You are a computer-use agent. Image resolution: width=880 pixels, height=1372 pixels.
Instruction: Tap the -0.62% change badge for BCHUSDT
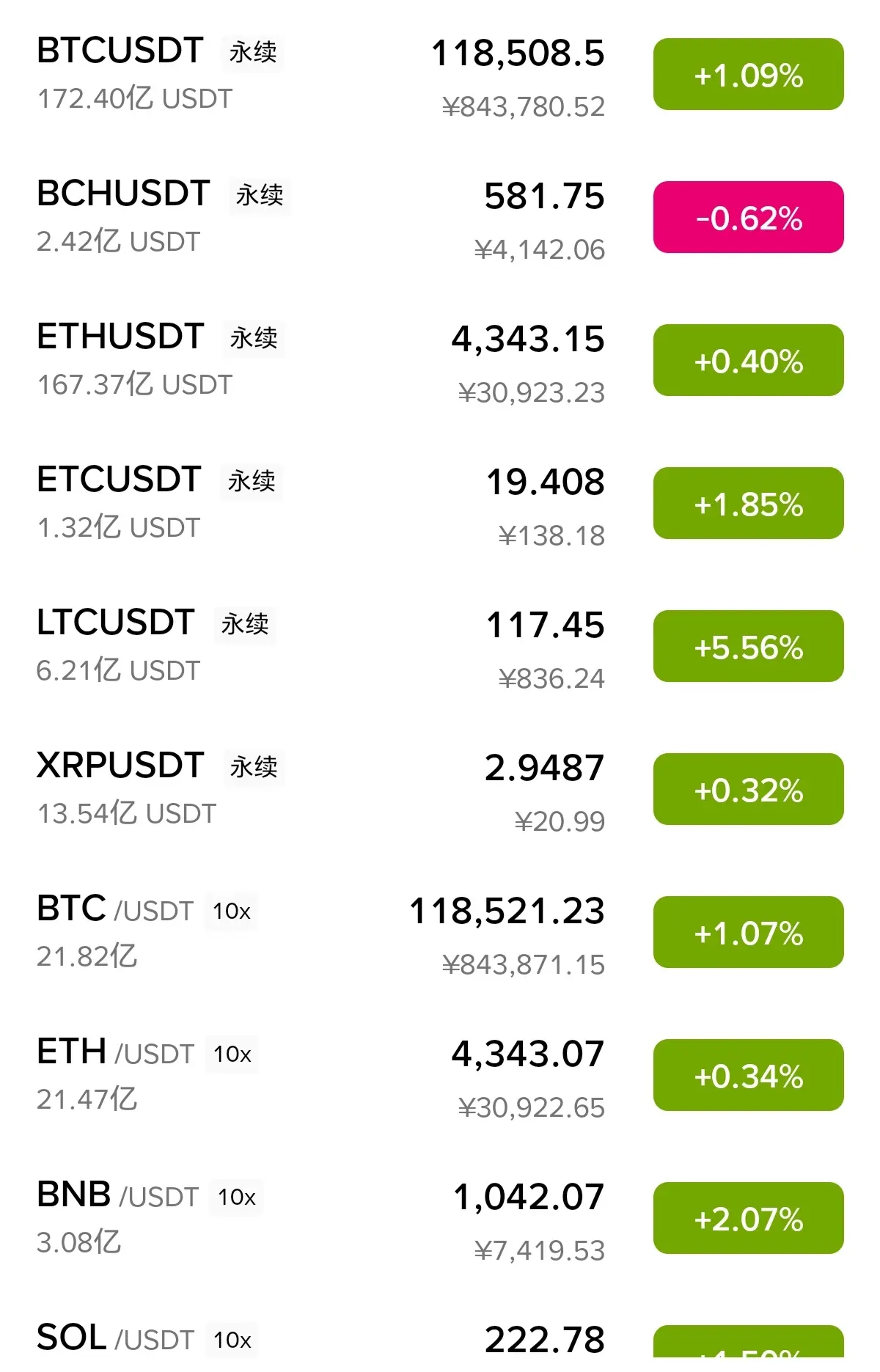(x=748, y=218)
